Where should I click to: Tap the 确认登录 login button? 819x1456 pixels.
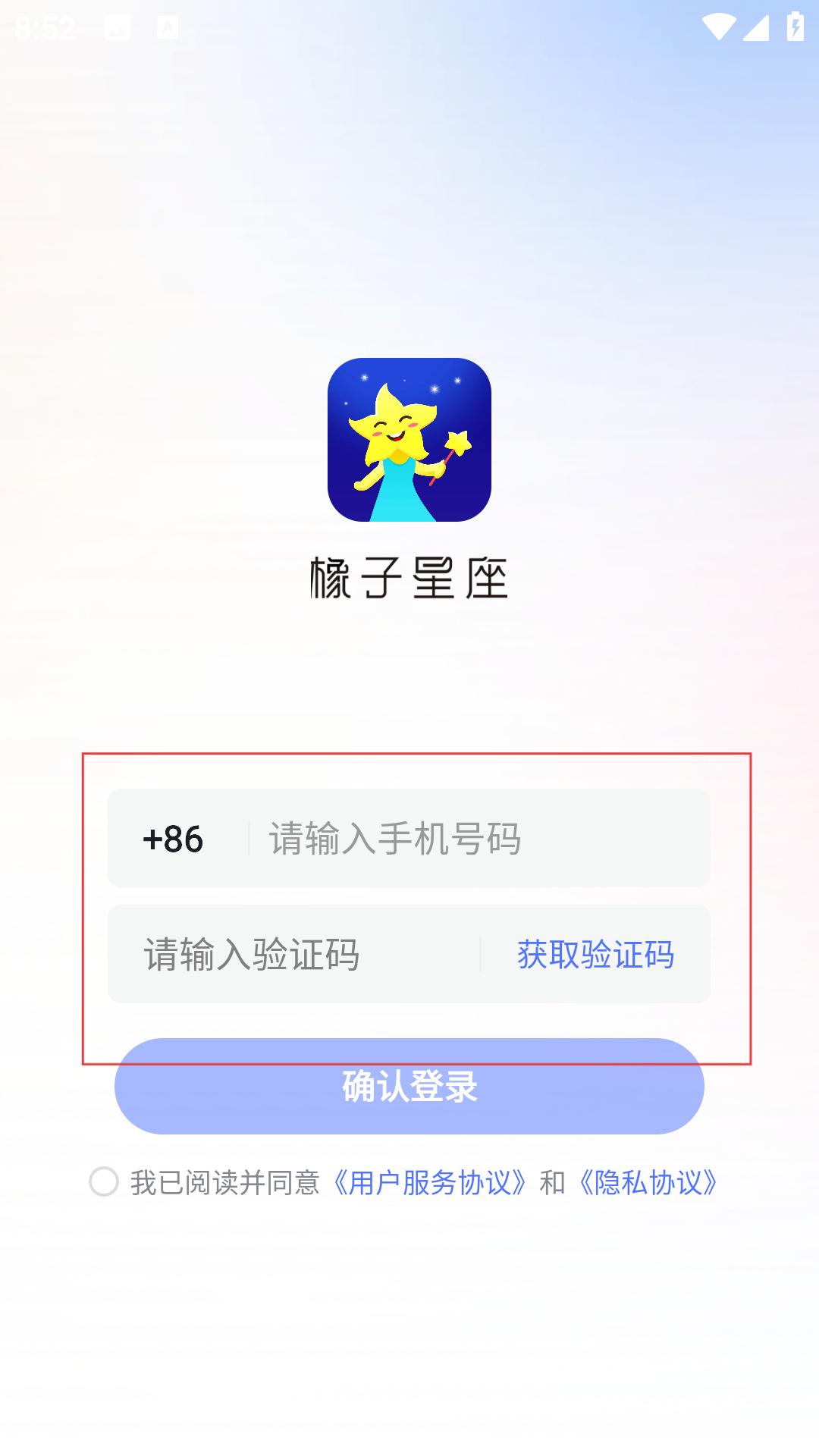[x=409, y=1086]
